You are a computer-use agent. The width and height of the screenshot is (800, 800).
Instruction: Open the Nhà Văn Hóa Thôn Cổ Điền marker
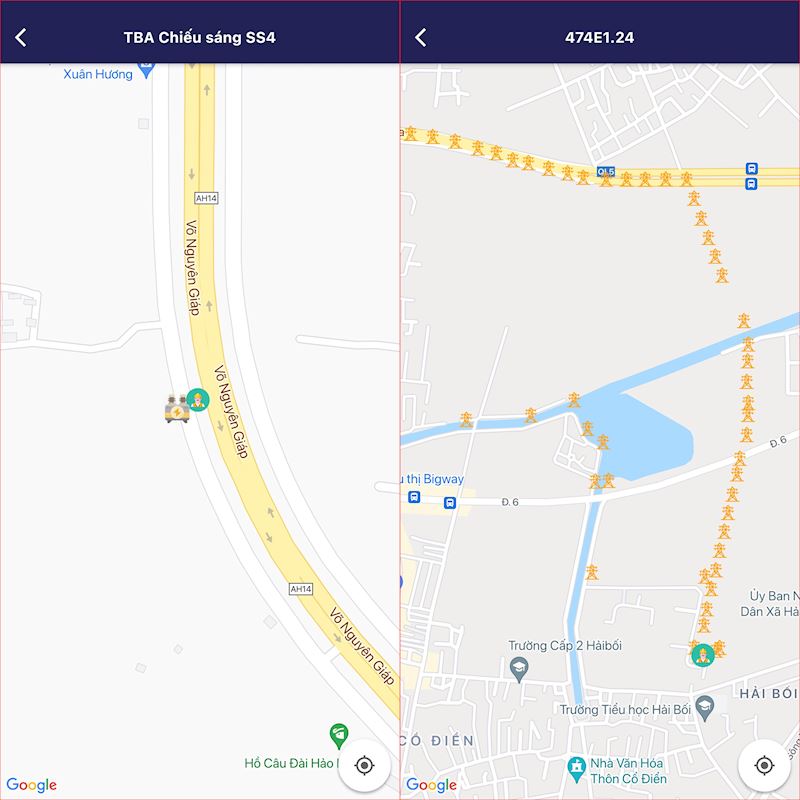click(x=576, y=767)
